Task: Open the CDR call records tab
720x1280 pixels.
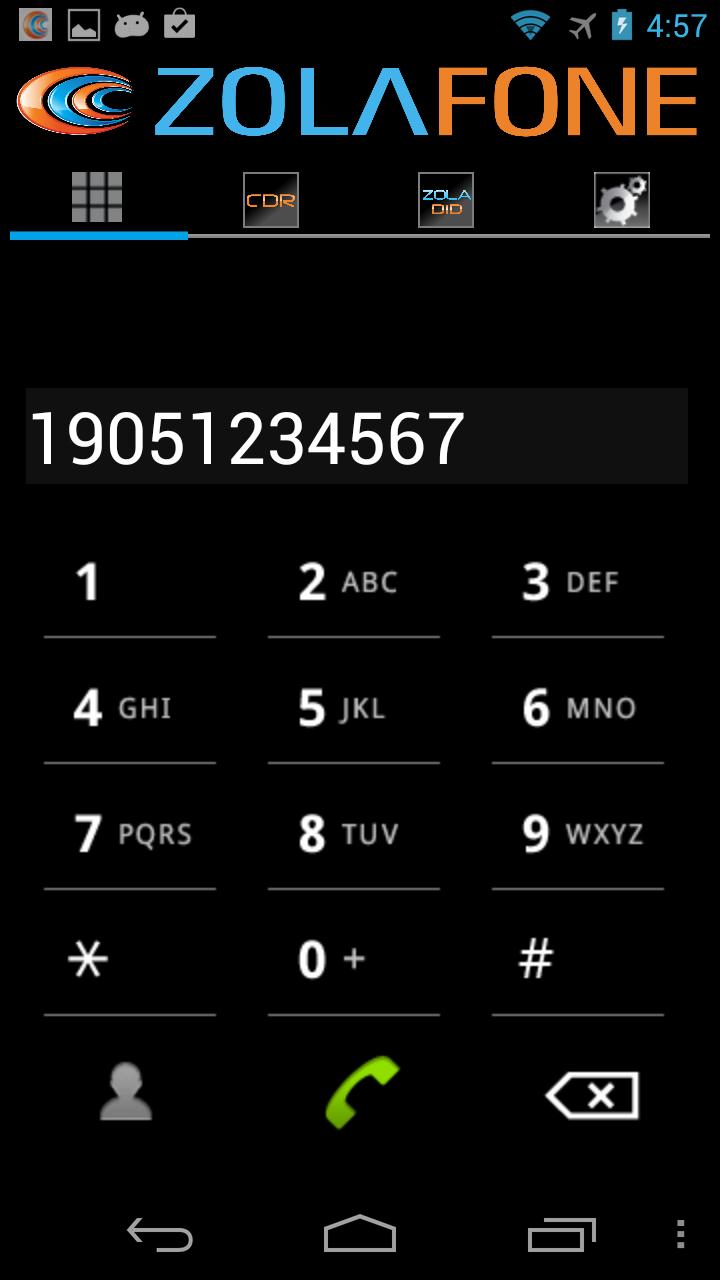Action: pos(270,199)
